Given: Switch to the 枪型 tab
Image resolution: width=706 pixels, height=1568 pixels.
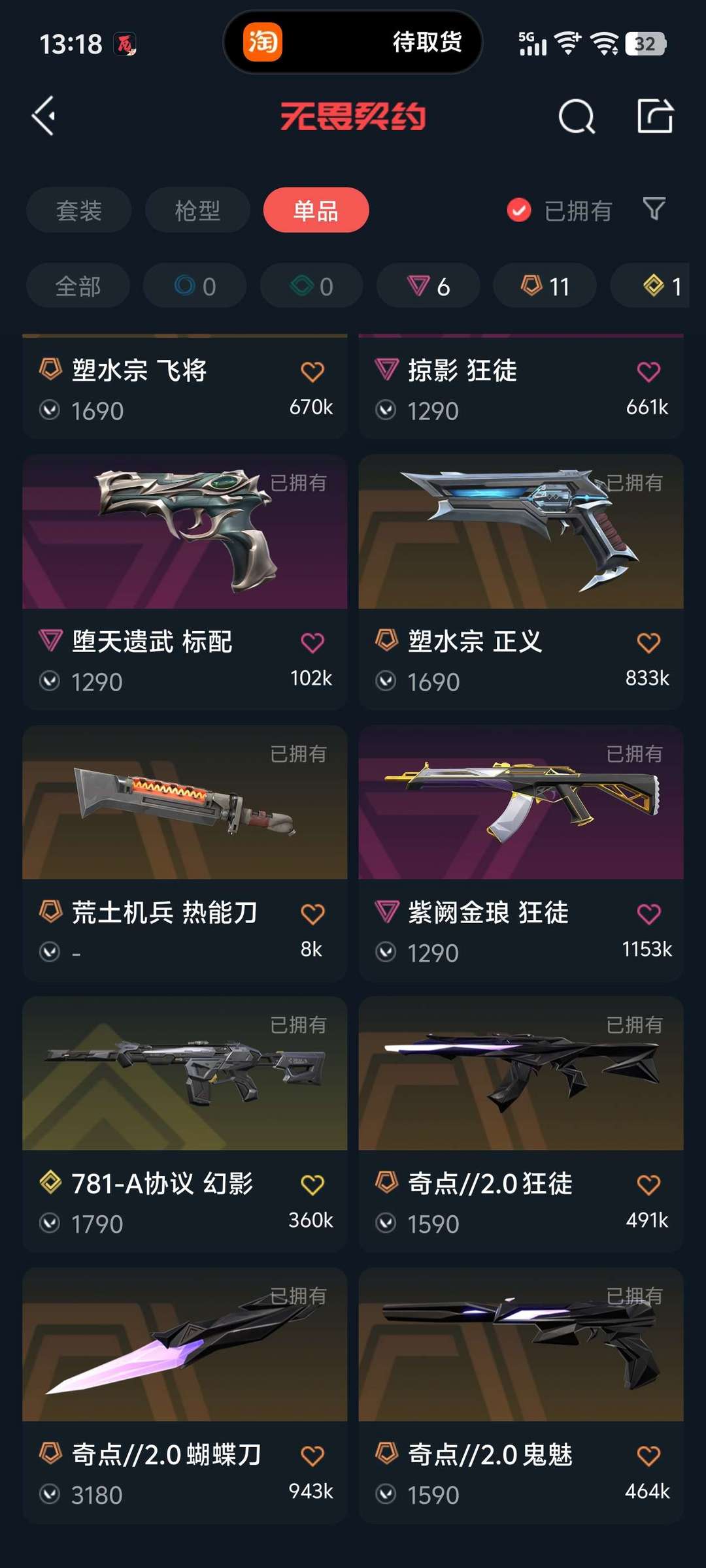Looking at the screenshot, I should (197, 210).
